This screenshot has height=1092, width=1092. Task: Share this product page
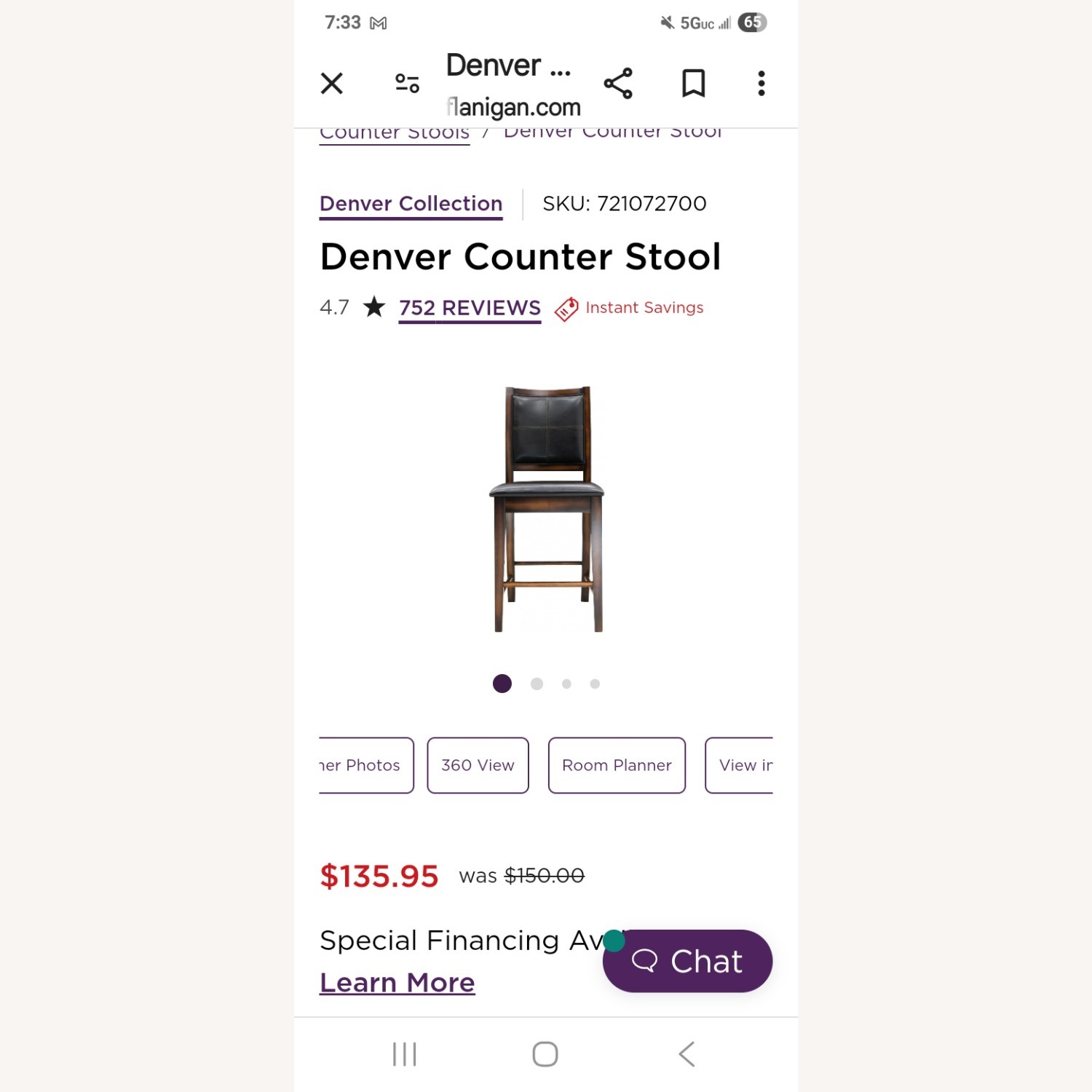[x=618, y=84]
